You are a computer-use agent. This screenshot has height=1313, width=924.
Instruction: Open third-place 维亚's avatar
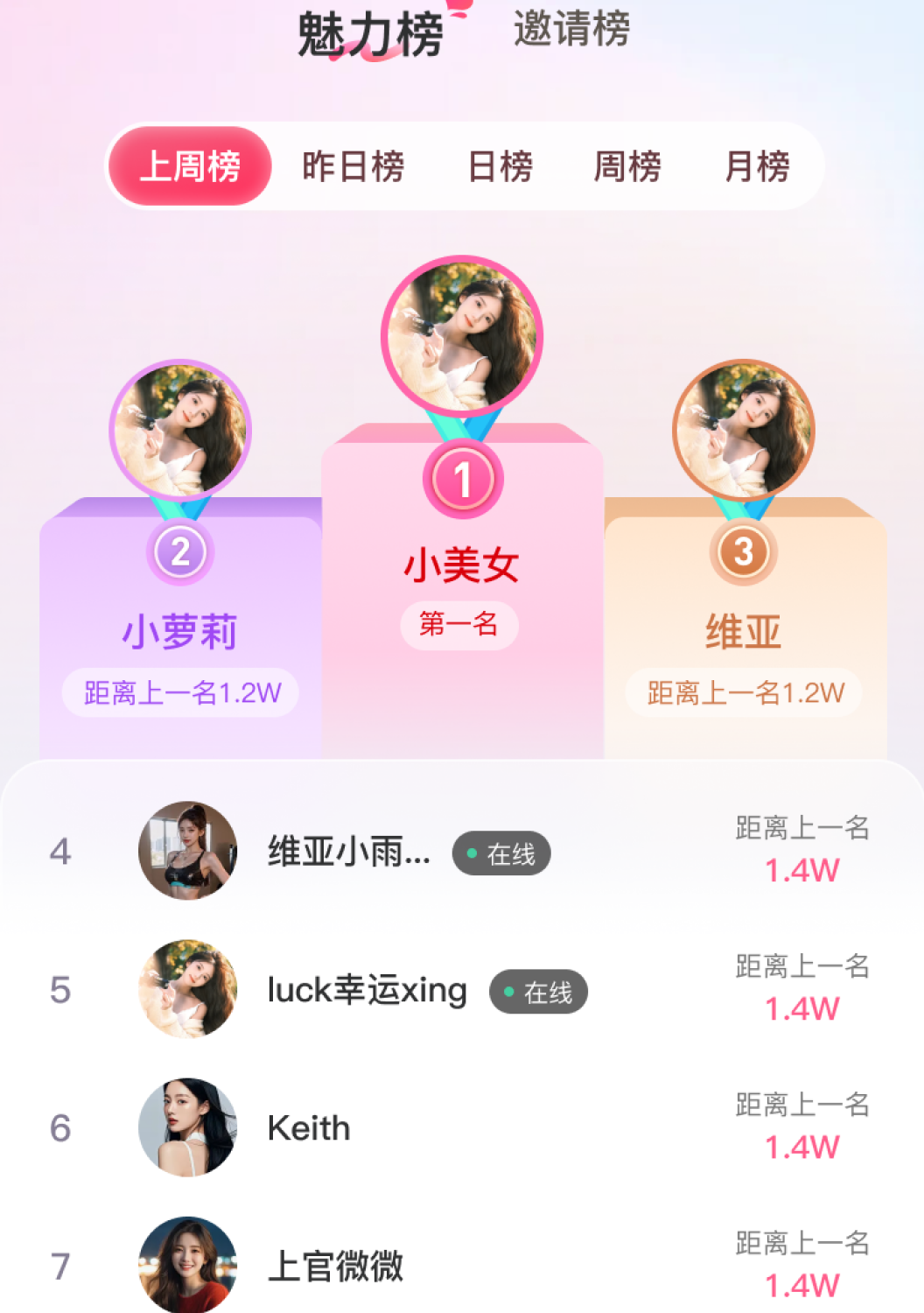[744, 430]
